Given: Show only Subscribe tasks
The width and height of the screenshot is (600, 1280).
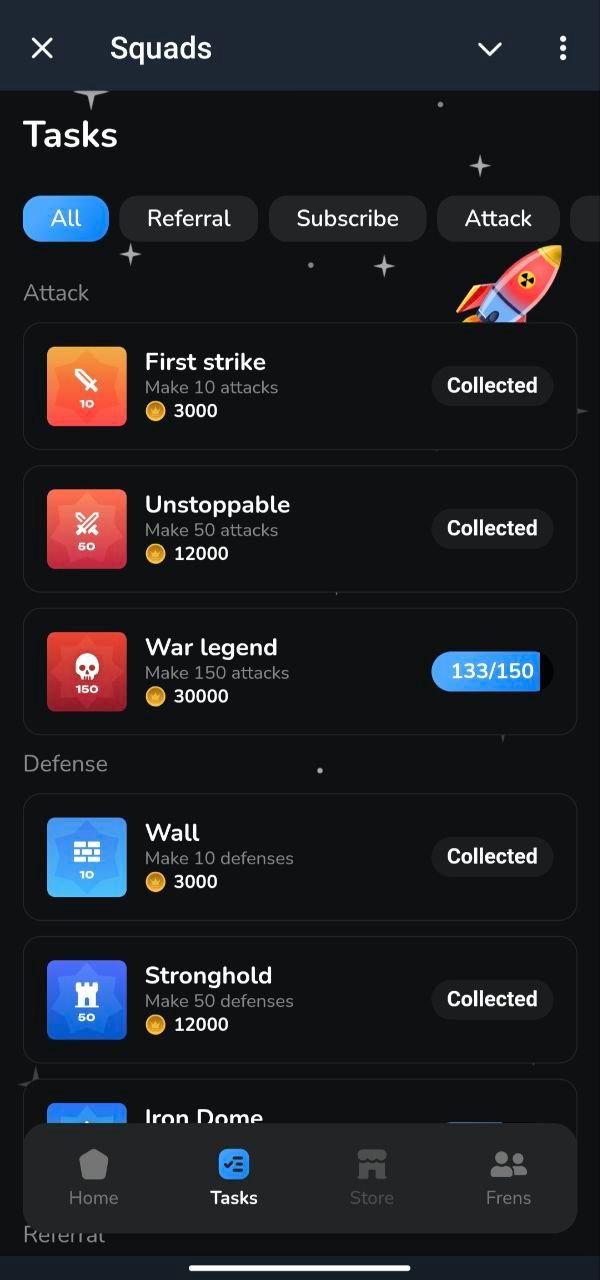Looking at the screenshot, I should coord(347,218).
